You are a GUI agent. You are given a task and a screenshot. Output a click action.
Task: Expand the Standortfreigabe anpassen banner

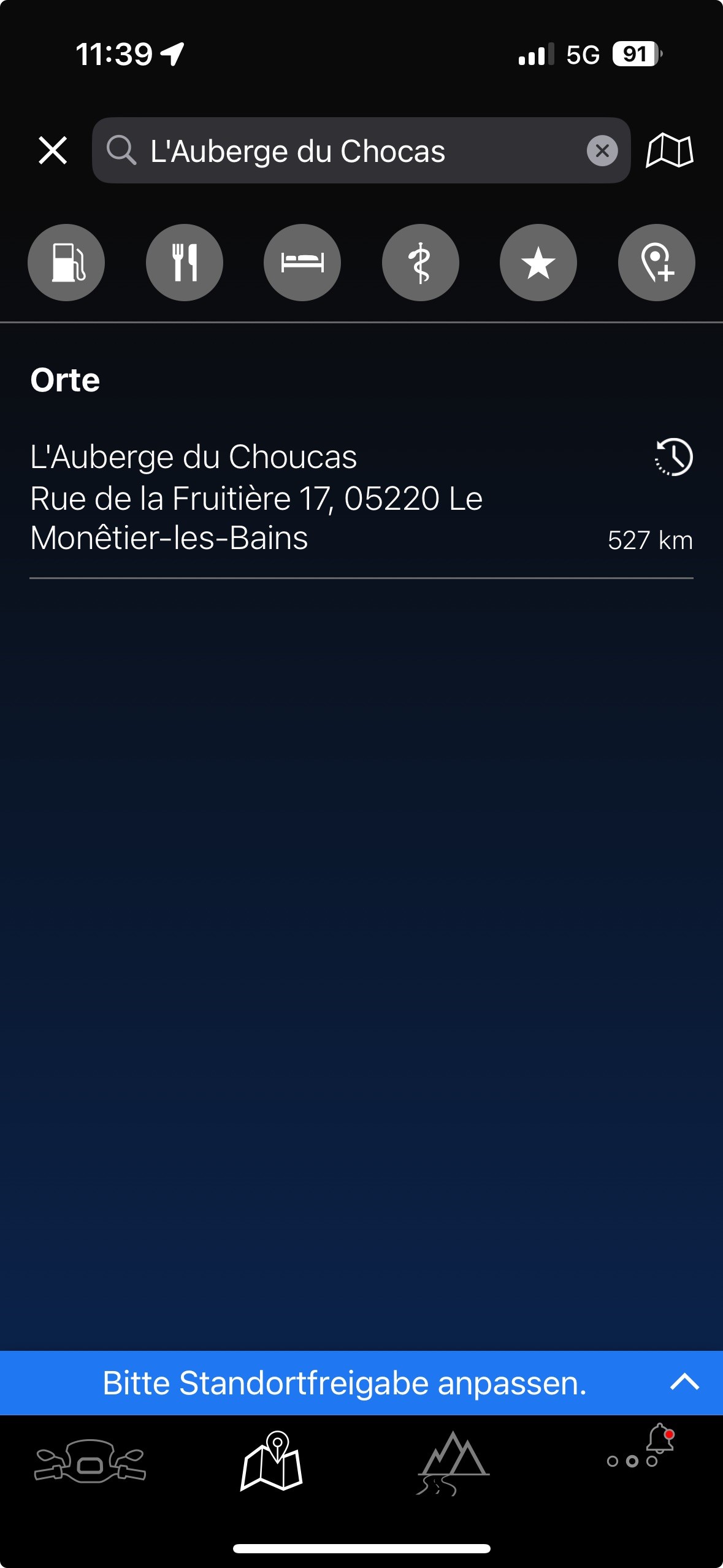pyautogui.click(x=684, y=1382)
